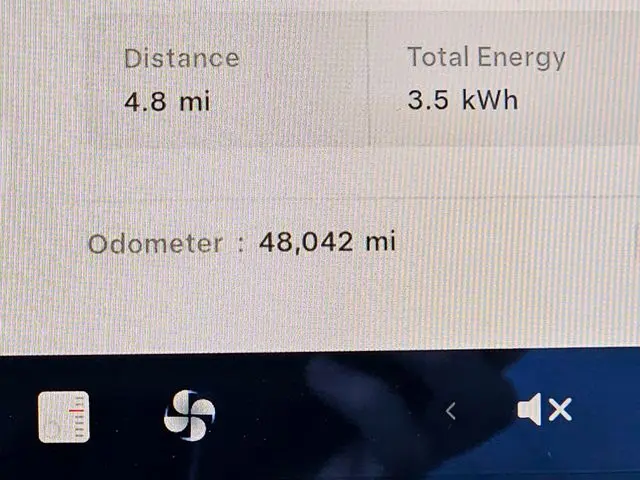Screen dimensions: 640x480
Task: Tap the muted speaker volume icon
Action: pos(543,409)
